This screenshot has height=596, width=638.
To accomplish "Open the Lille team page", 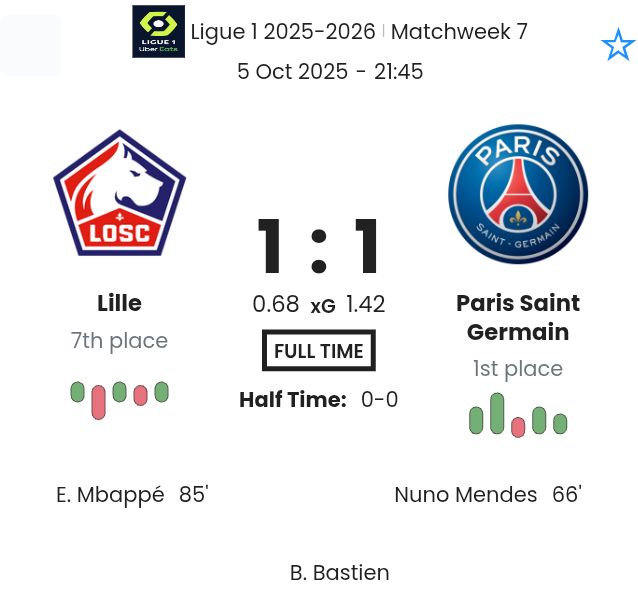I will coord(119,302).
